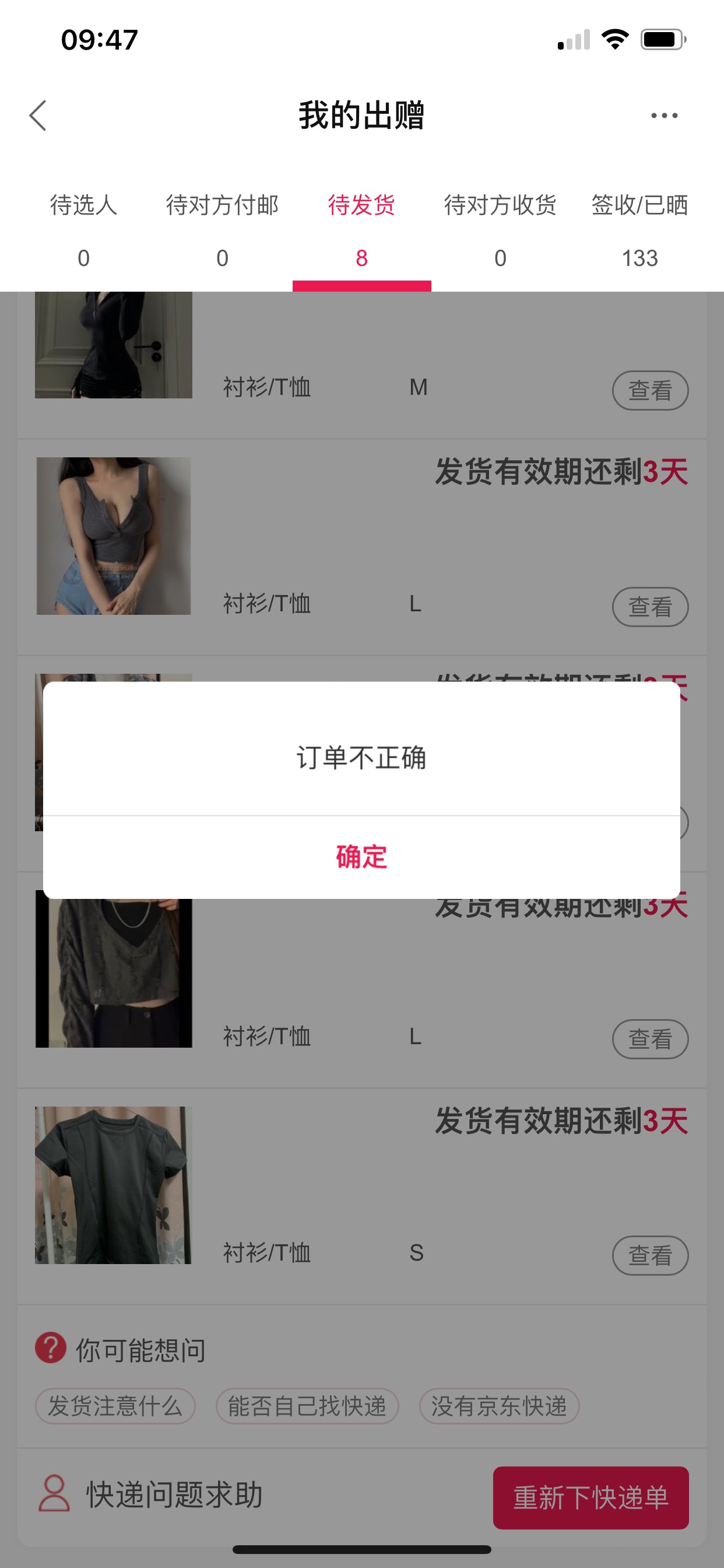The height and width of the screenshot is (1568, 724).
Task: Open 快递问题求助 for courier help
Action: click(x=151, y=1494)
